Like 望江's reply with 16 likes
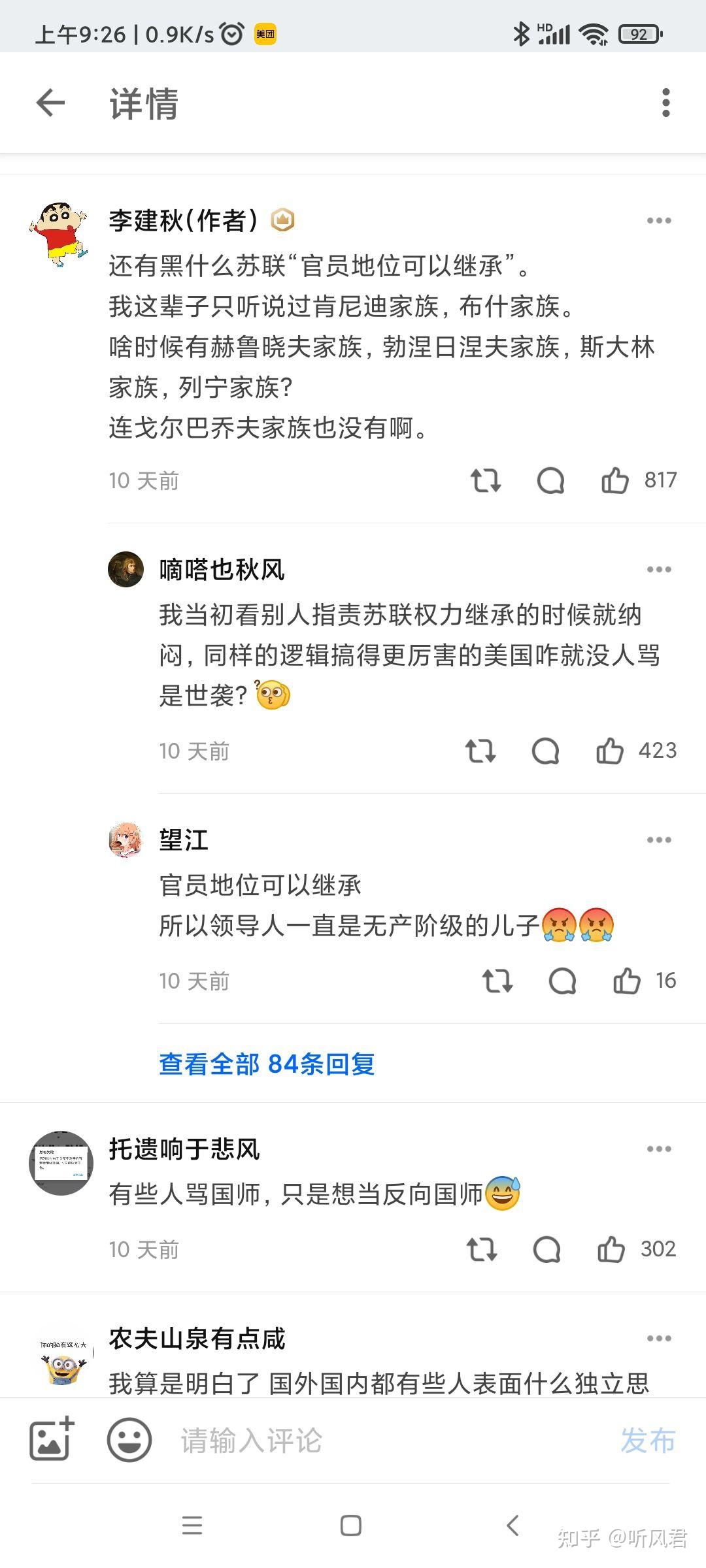The height and width of the screenshot is (1568, 706). pos(627,981)
